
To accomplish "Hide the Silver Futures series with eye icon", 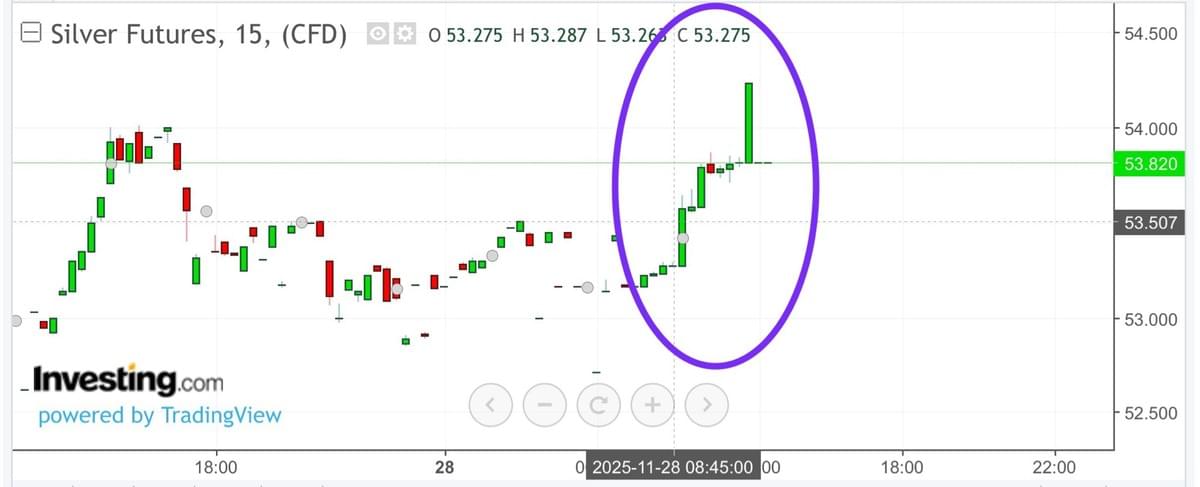I will 378,35.
